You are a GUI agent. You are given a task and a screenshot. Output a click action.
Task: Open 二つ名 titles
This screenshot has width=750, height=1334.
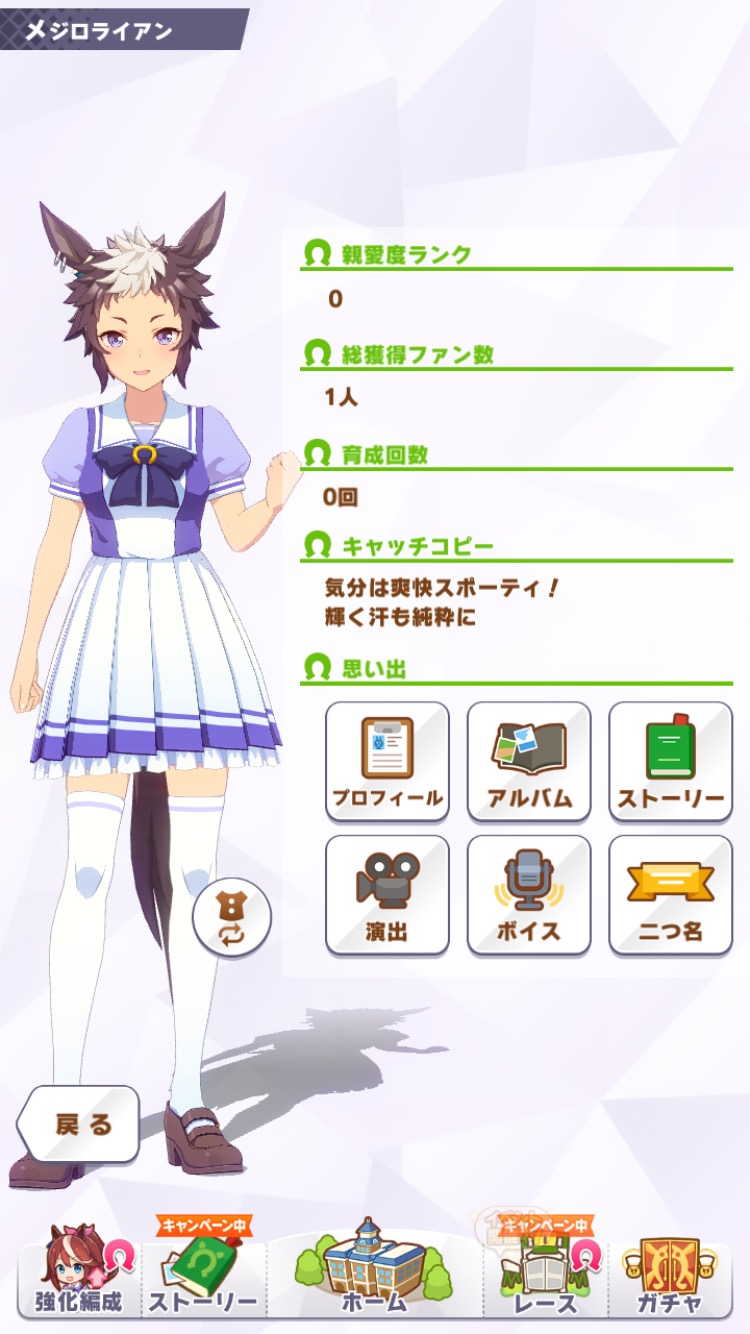point(670,895)
